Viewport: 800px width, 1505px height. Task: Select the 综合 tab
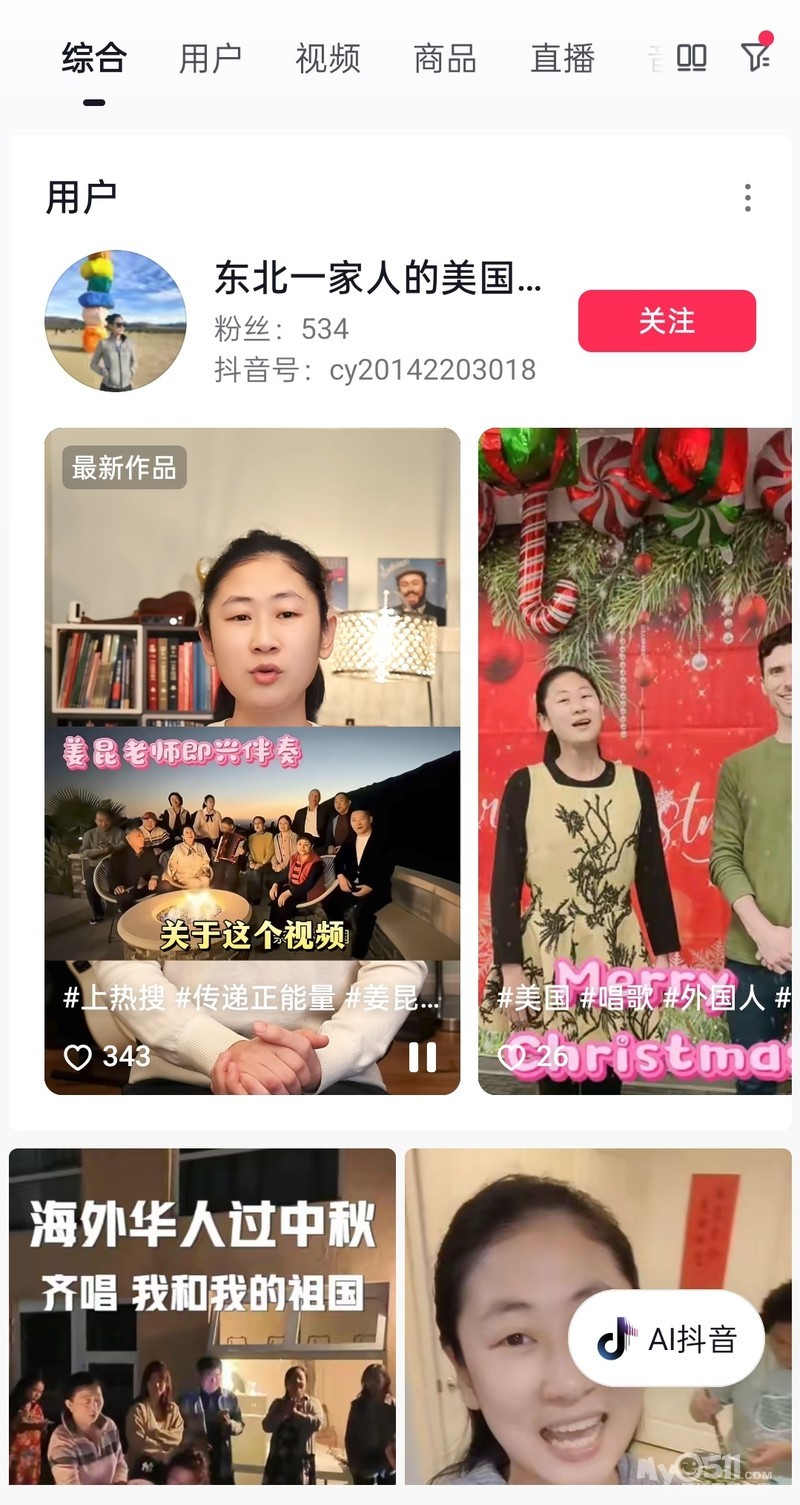94,59
